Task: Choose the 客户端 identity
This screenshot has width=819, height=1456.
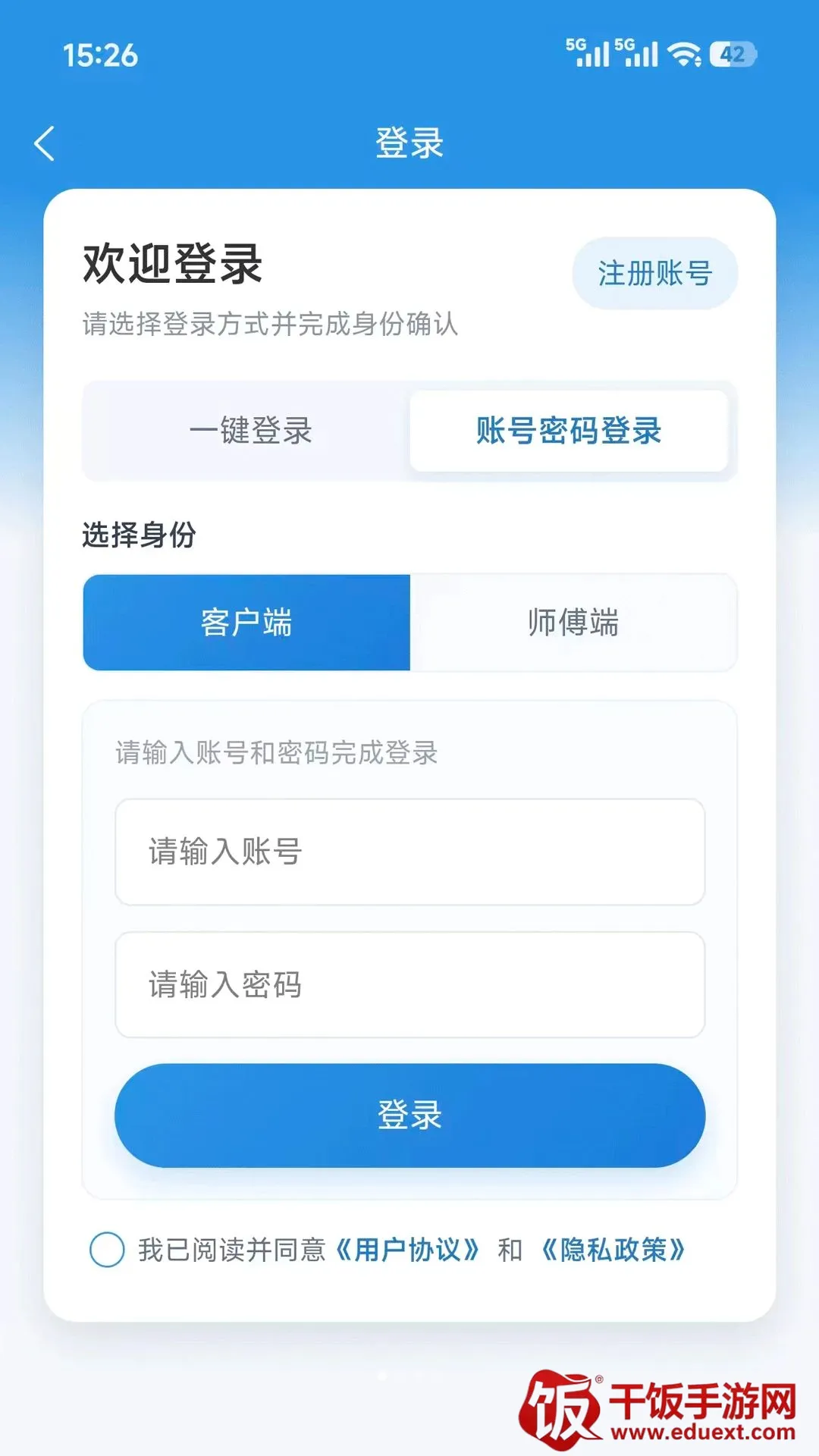Action: [246, 623]
